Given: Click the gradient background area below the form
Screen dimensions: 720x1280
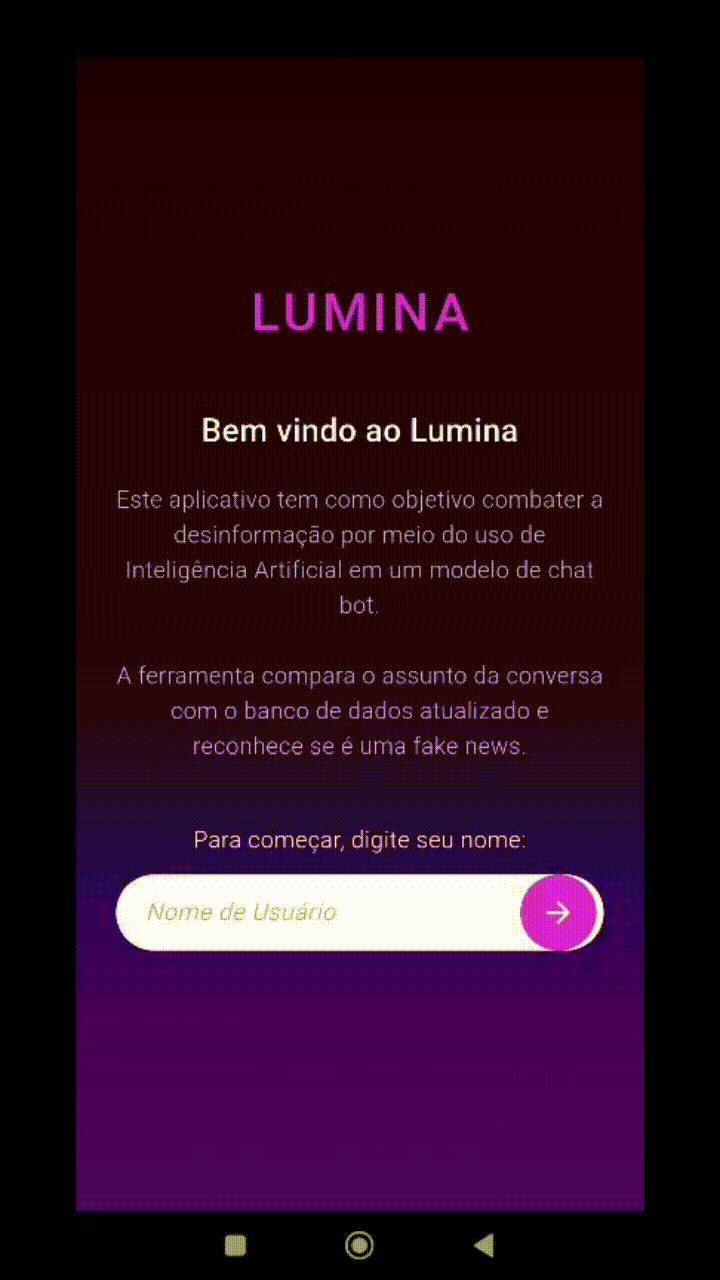Looking at the screenshot, I should [x=359, y=1080].
